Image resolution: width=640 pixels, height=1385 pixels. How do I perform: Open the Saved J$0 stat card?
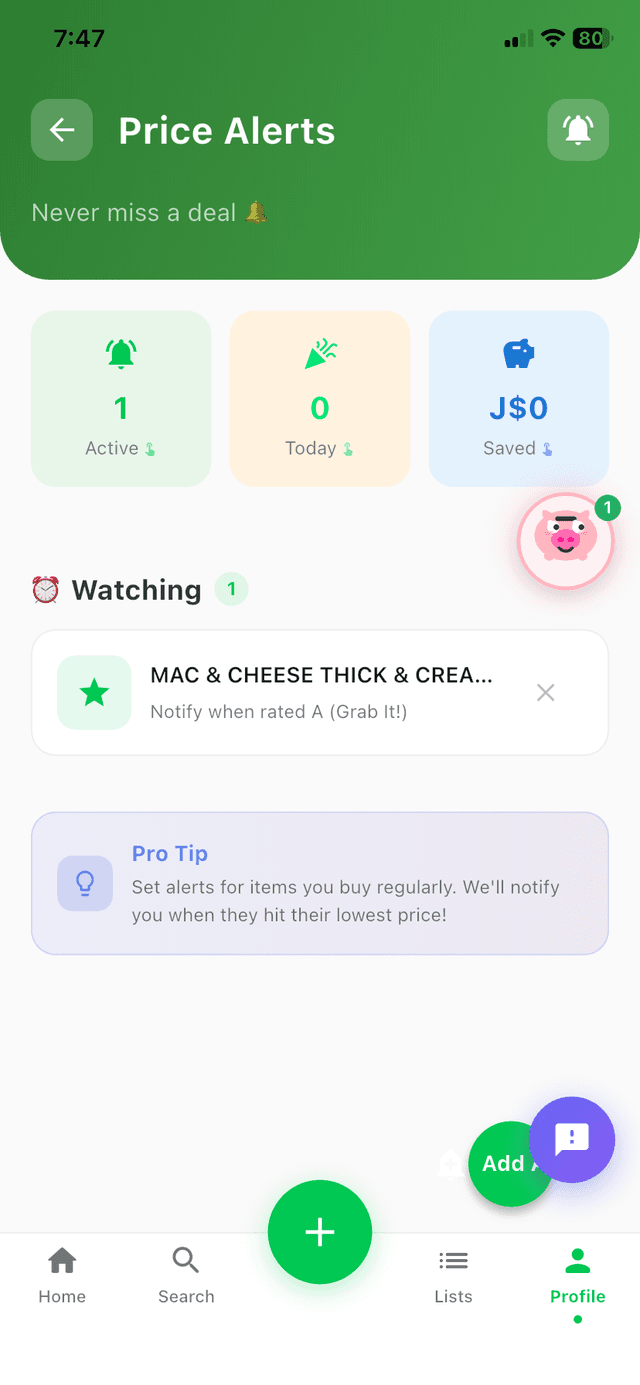point(518,398)
